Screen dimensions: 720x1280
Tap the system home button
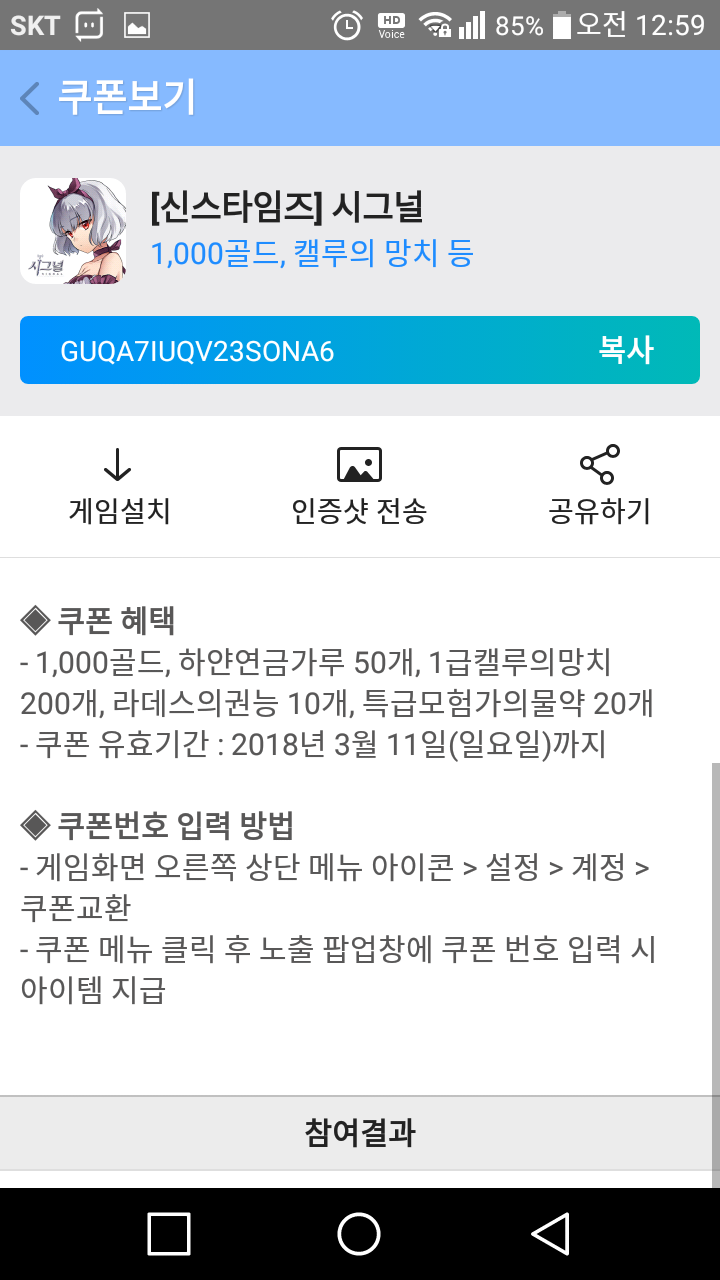coord(359,1233)
